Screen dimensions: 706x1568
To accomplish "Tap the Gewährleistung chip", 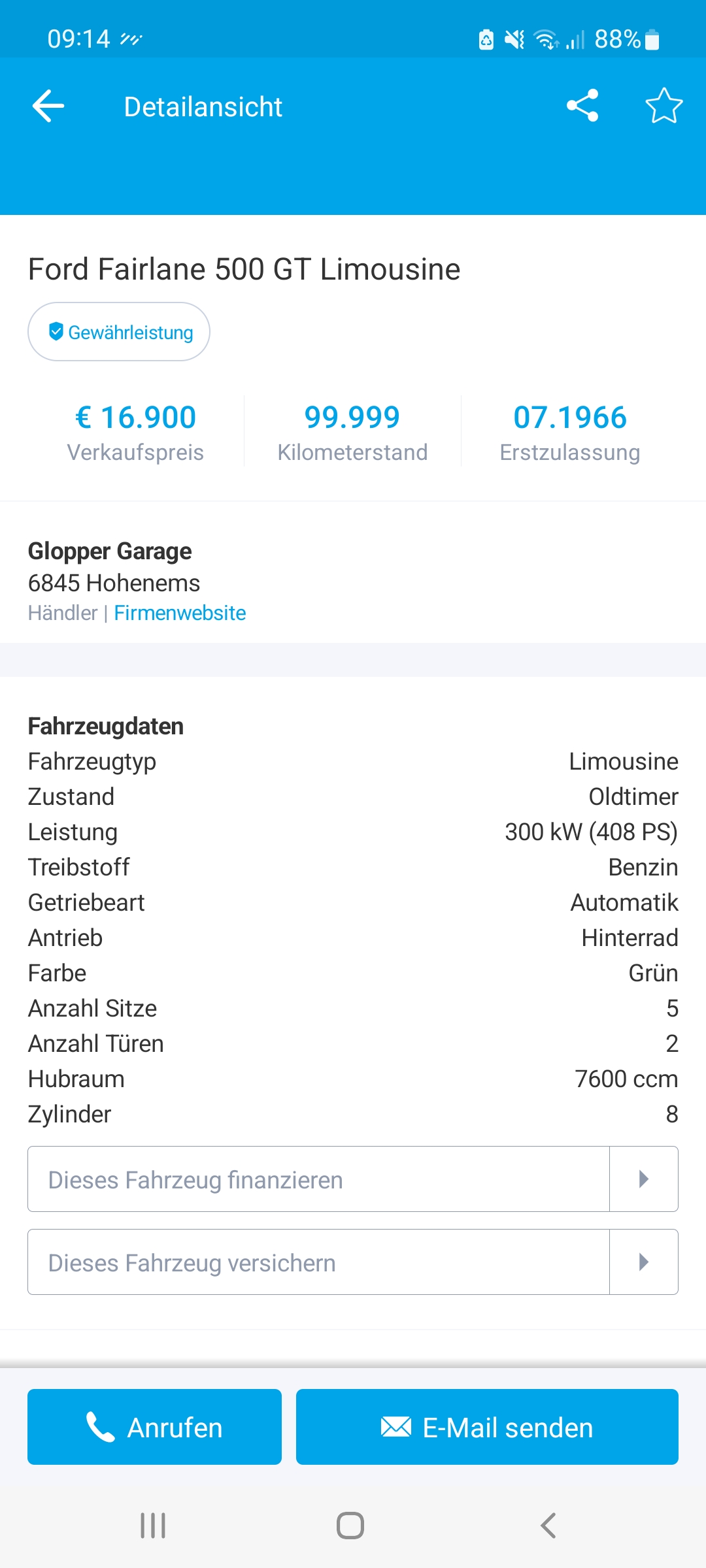I will (119, 332).
